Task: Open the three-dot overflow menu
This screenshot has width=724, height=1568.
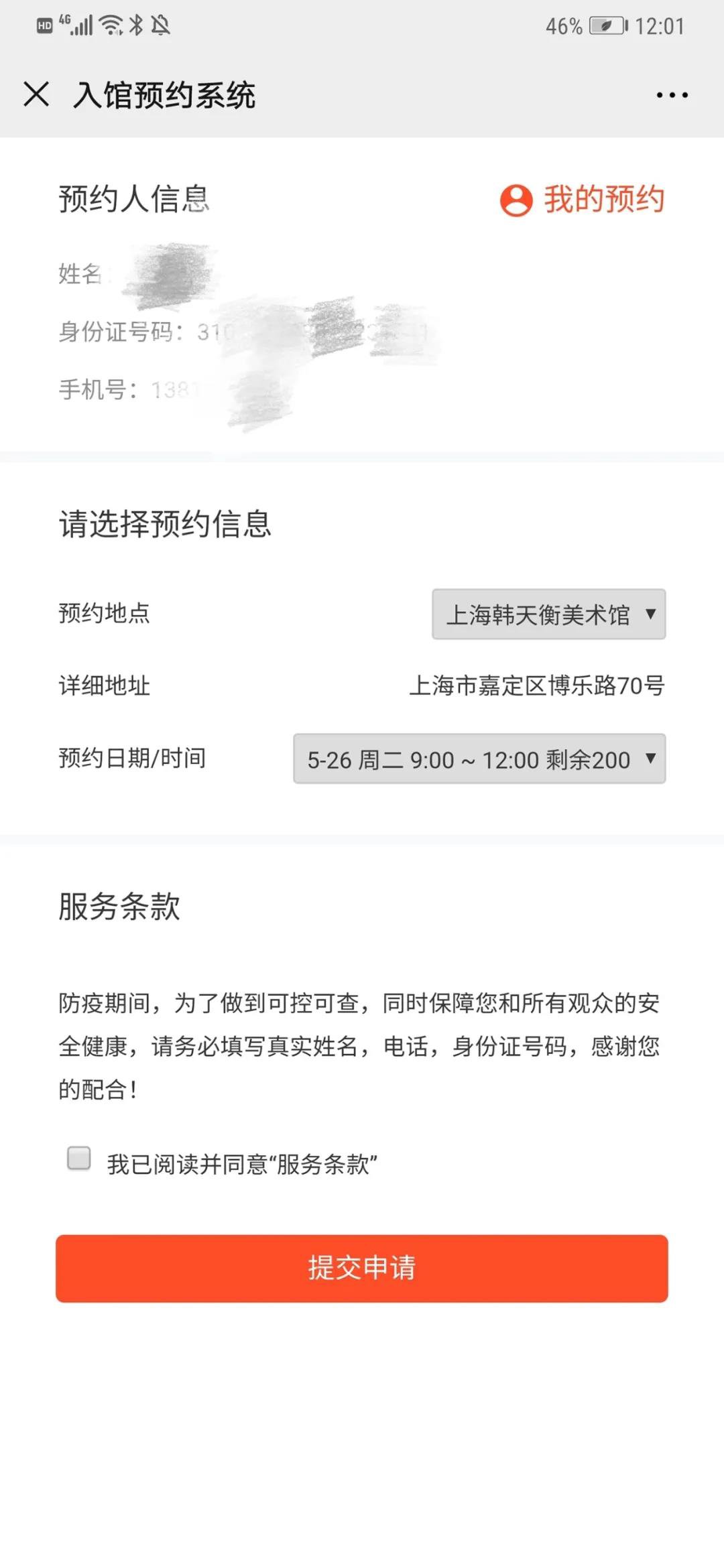Action: click(672, 95)
